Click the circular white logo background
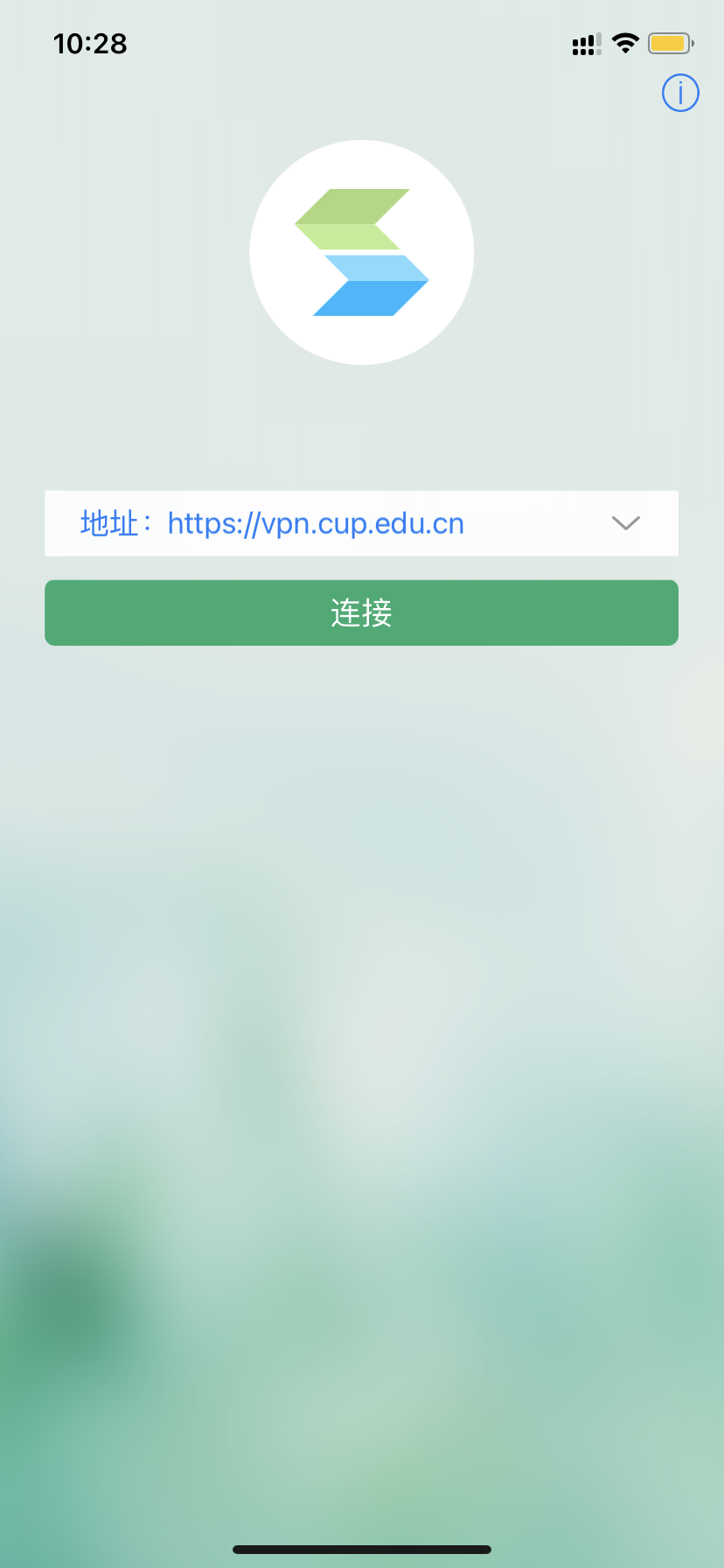 361,252
